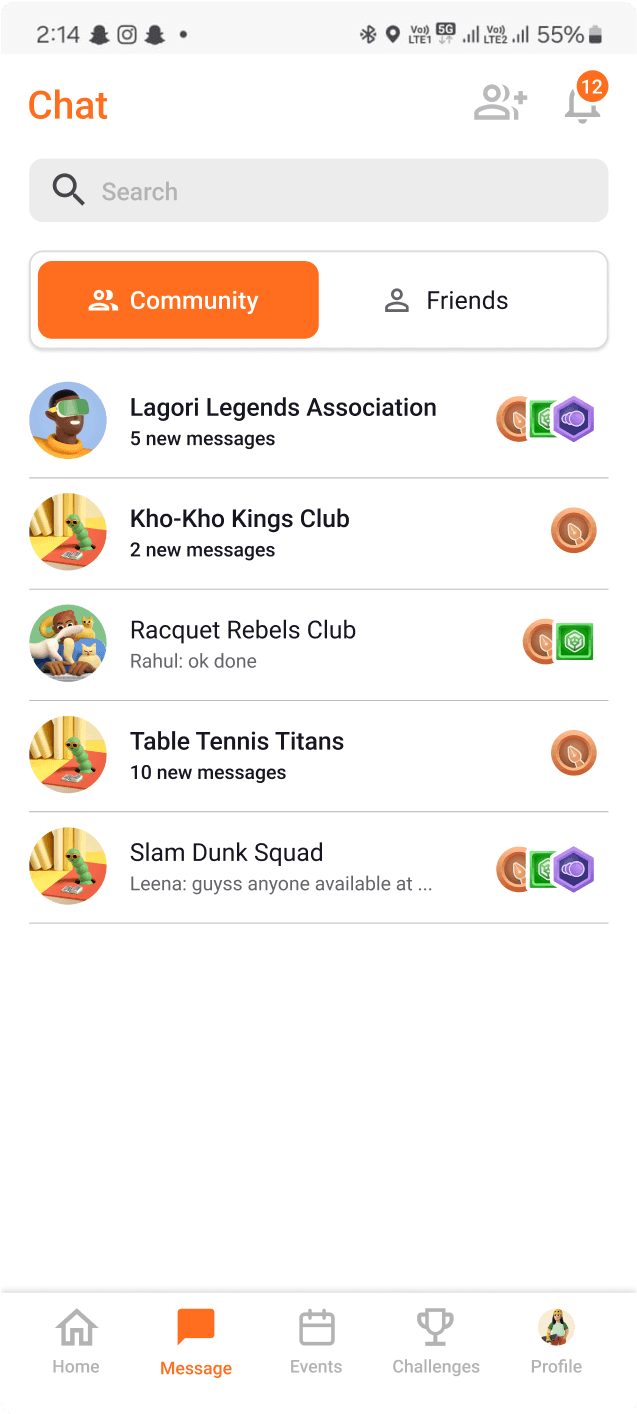Open Table Tennis Titans chat
The width and height of the screenshot is (637, 1414).
pos(237,753)
